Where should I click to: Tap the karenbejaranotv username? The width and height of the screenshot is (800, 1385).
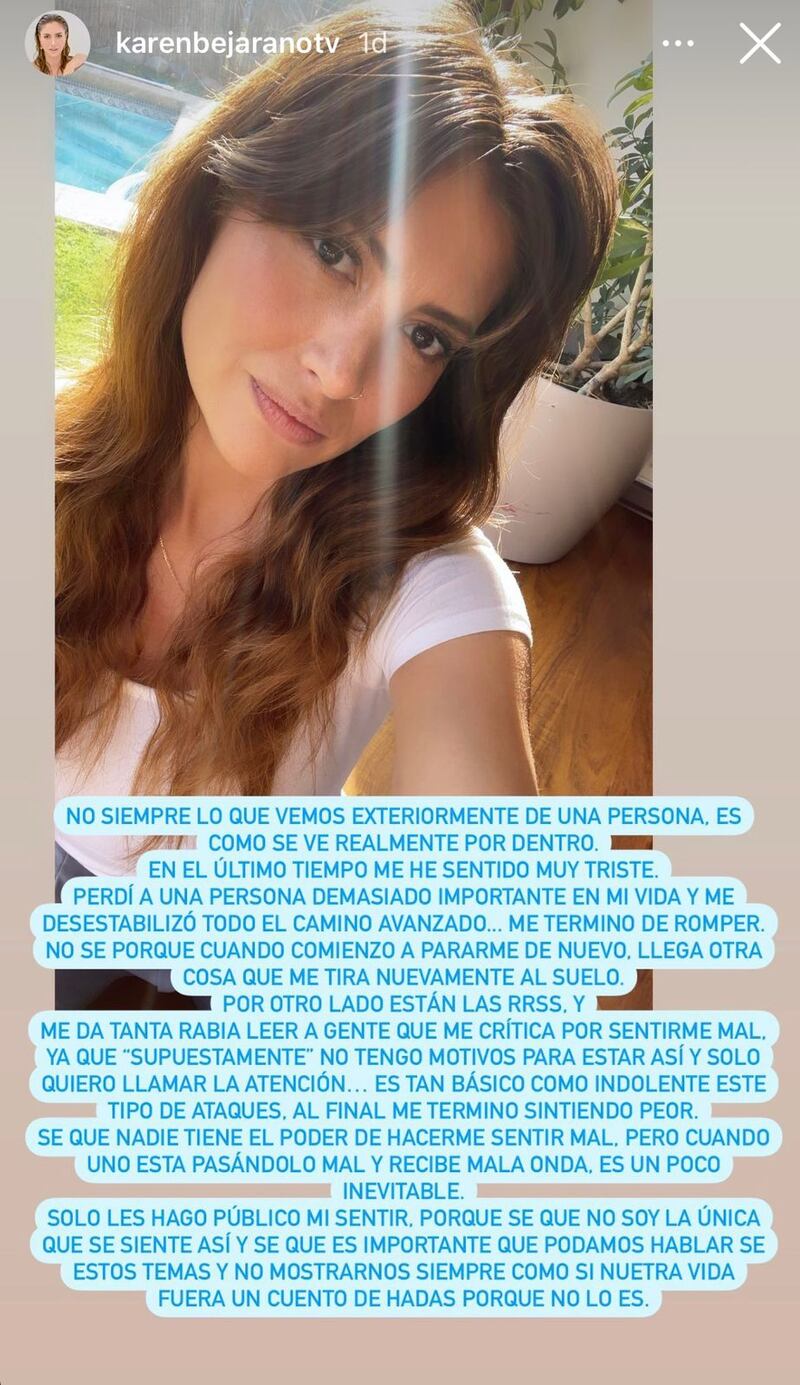[227, 43]
